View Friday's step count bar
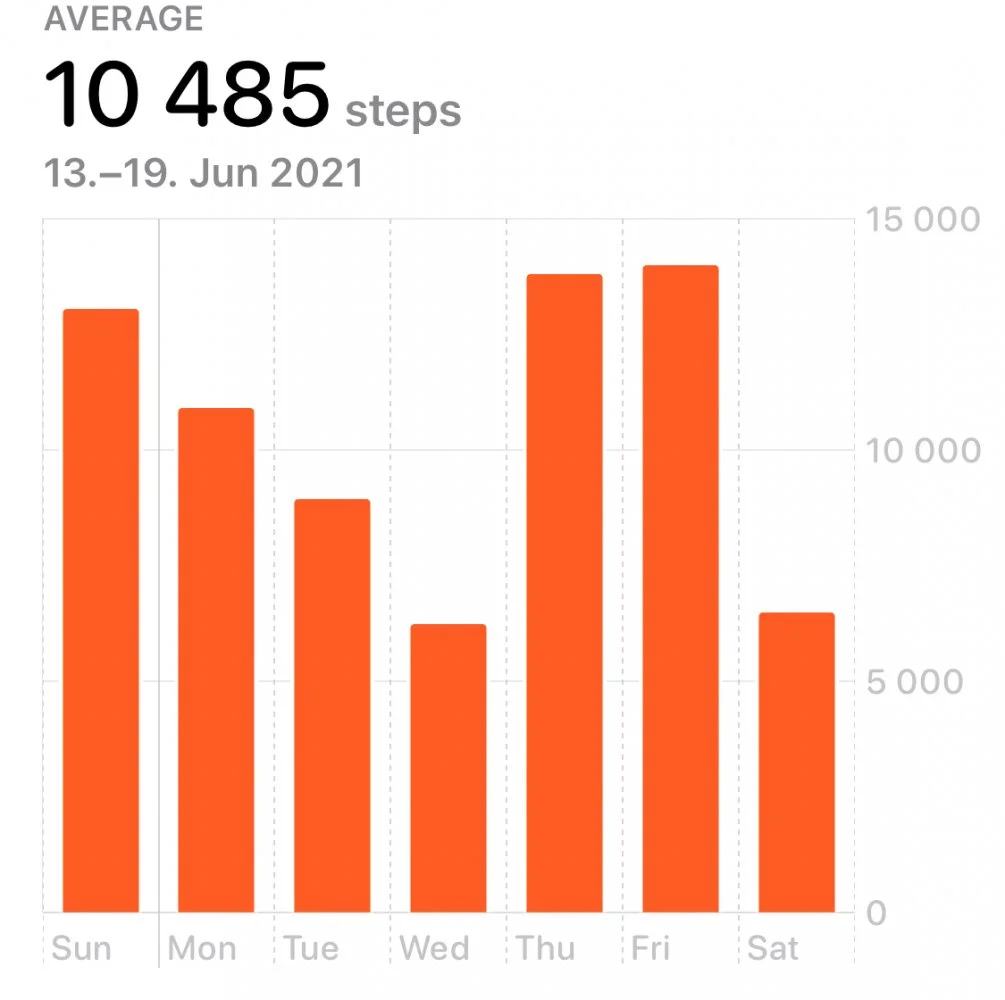The width and height of the screenshot is (1005, 1000). pyautogui.click(x=680, y=589)
